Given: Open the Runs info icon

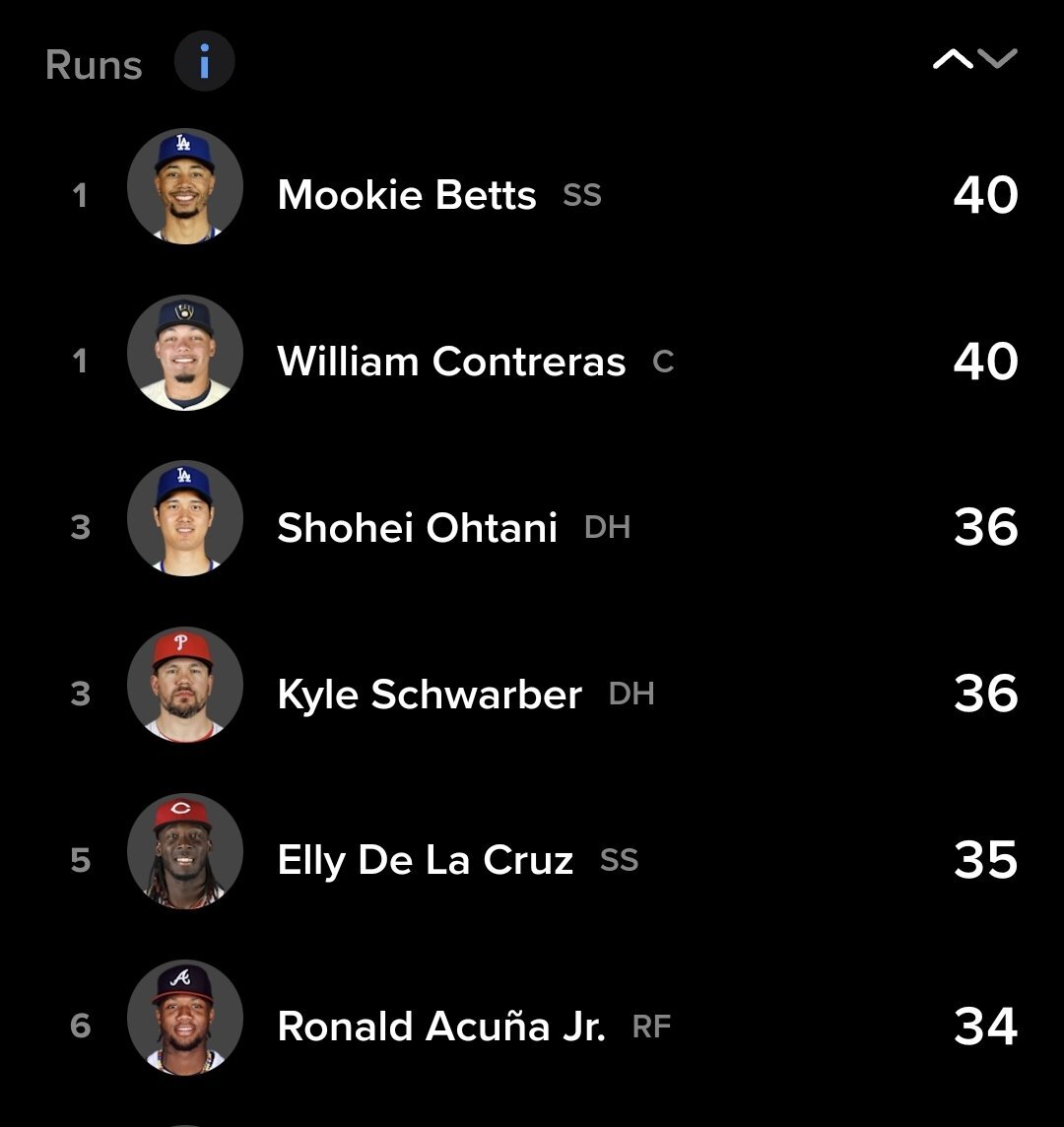Looking at the screenshot, I should (x=204, y=65).
